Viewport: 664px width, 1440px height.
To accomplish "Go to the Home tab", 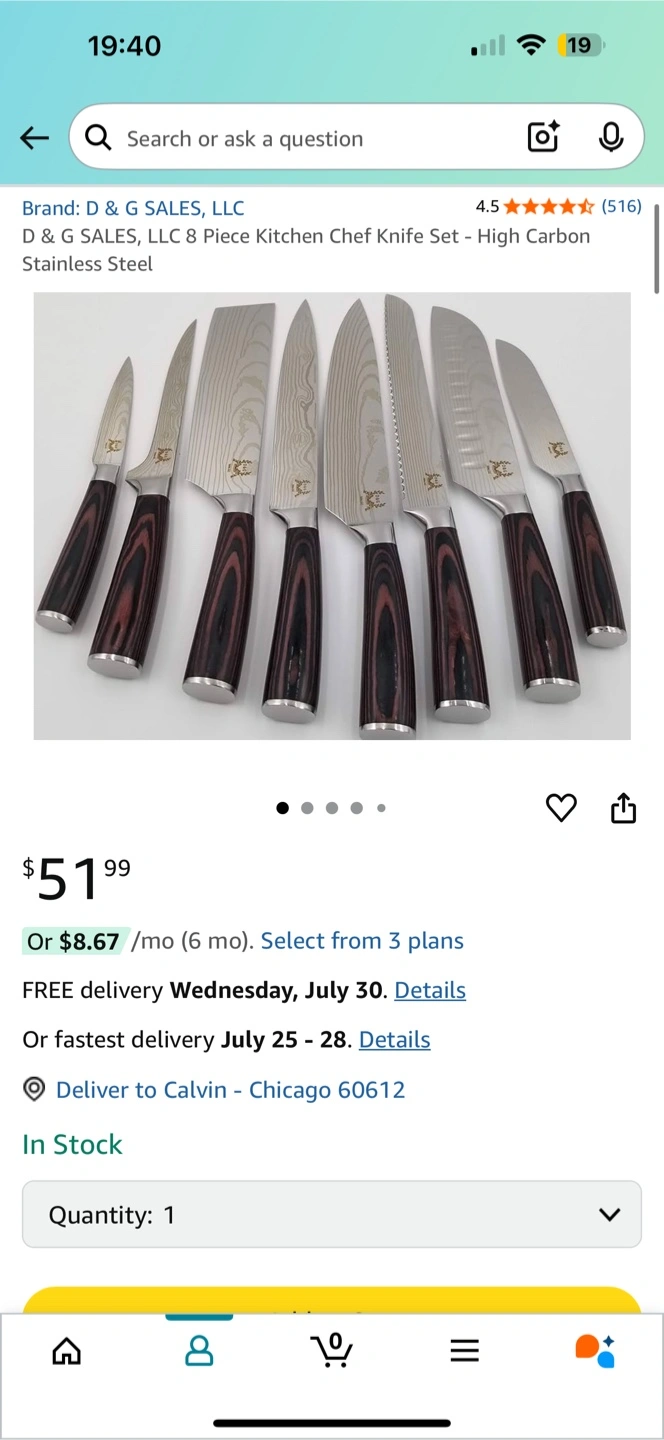I will pyautogui.click(x=67, y=1351).
